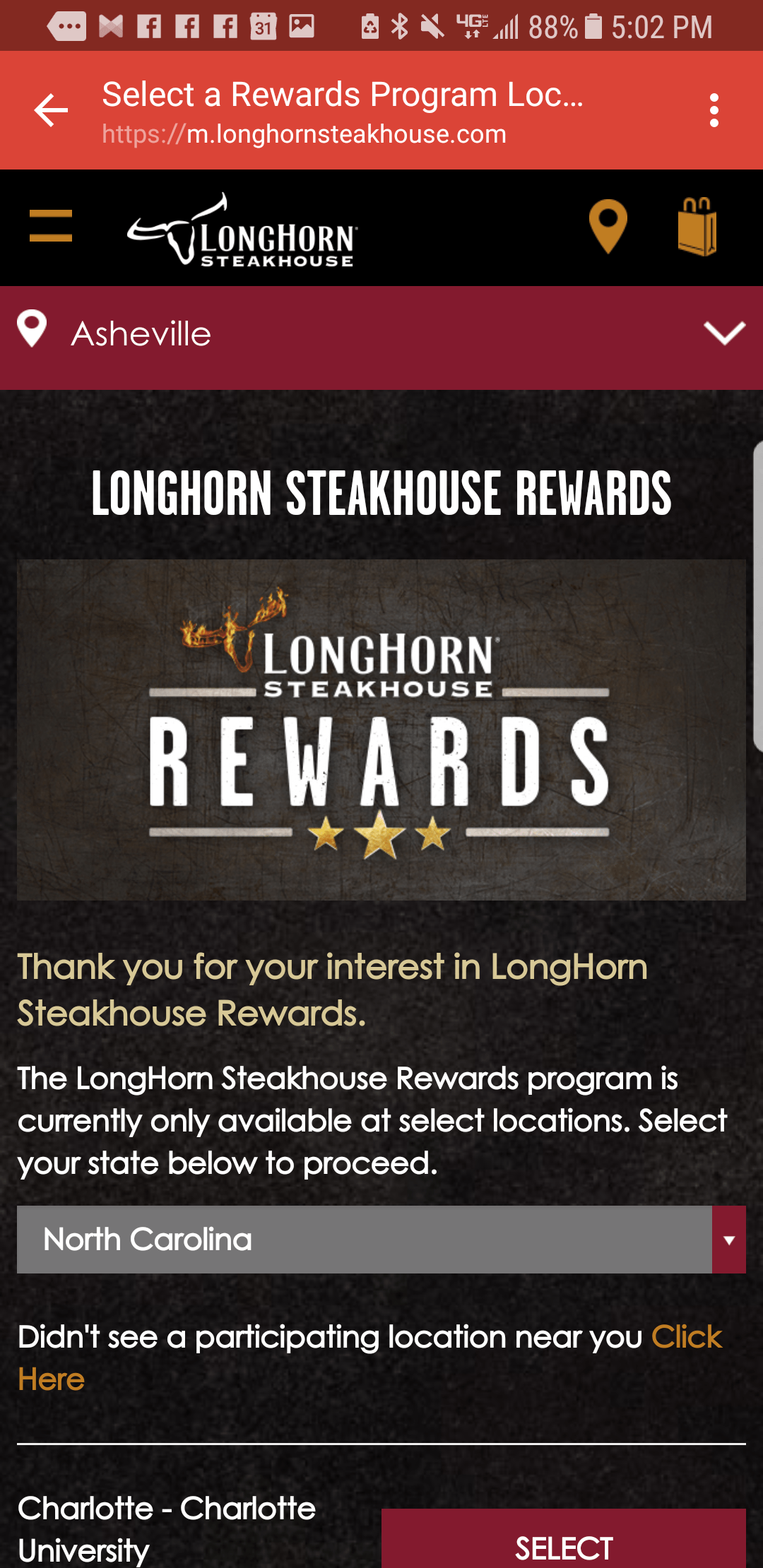Open the North Carolina state dropdown
The image size is (763, 1568).
[x=381, y=1240]
